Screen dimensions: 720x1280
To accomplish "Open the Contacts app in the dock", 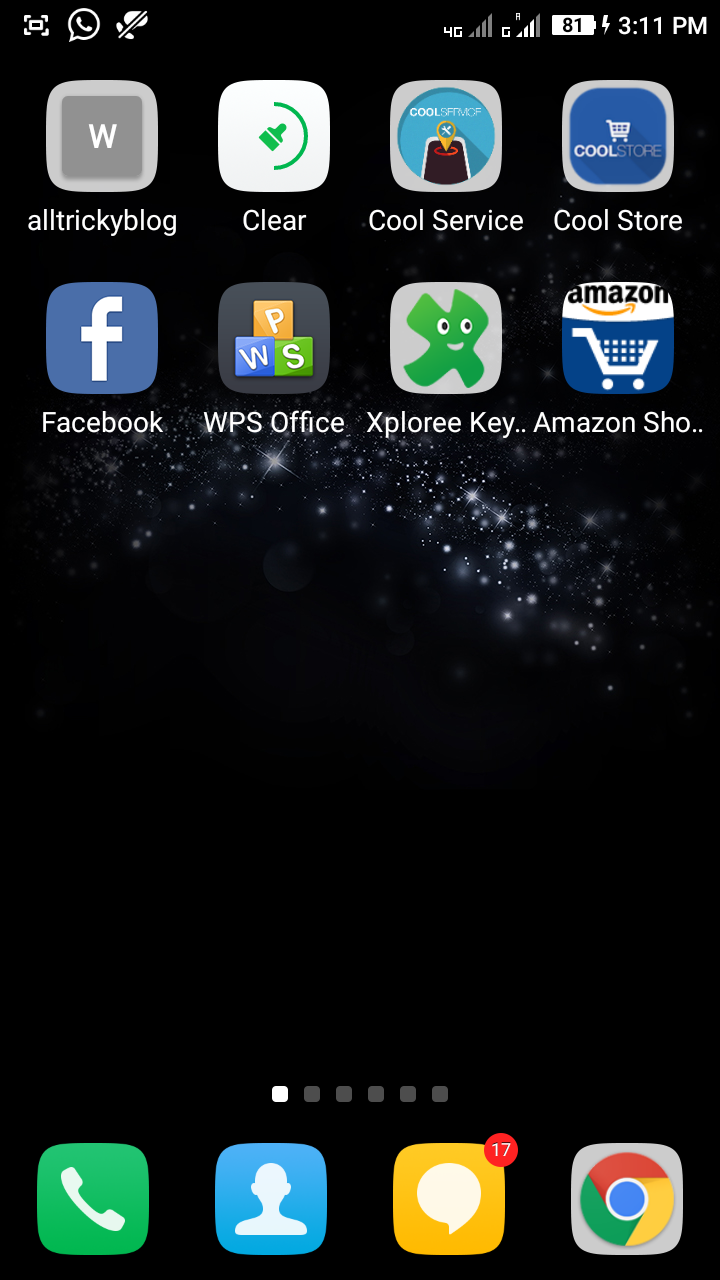I will tap(271, 1198).
